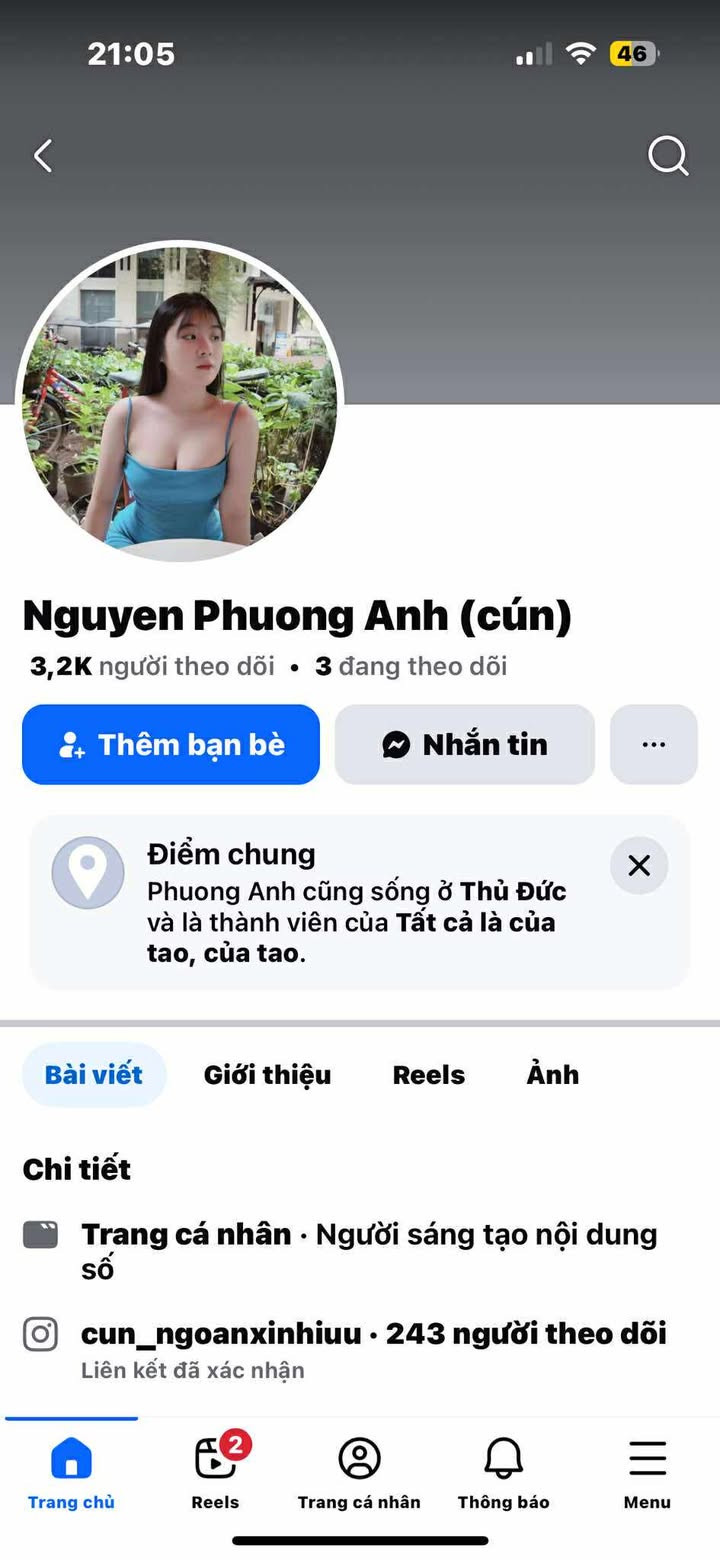Switch to the profile's Reels tab
Screen dimensions: 720x1560
coord(428,1075)
